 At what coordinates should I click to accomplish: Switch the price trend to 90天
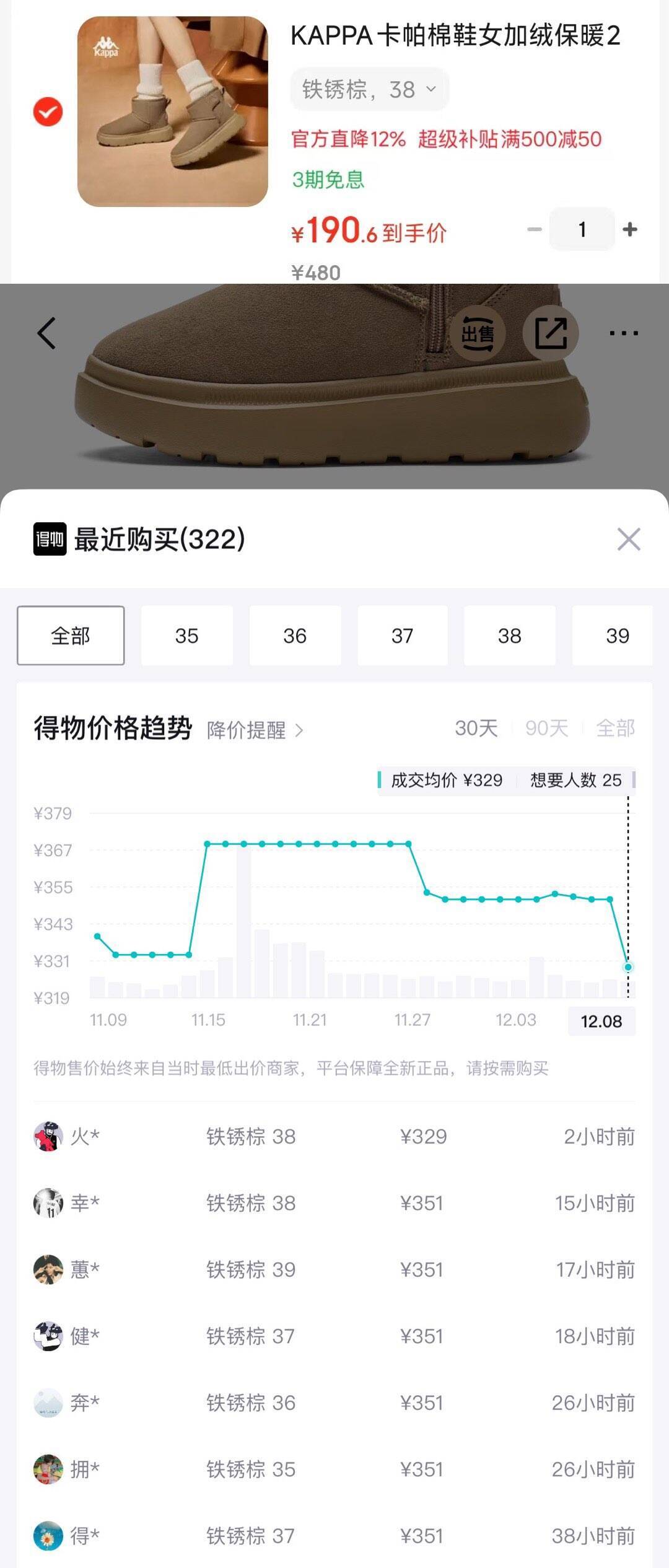(546, 729)
